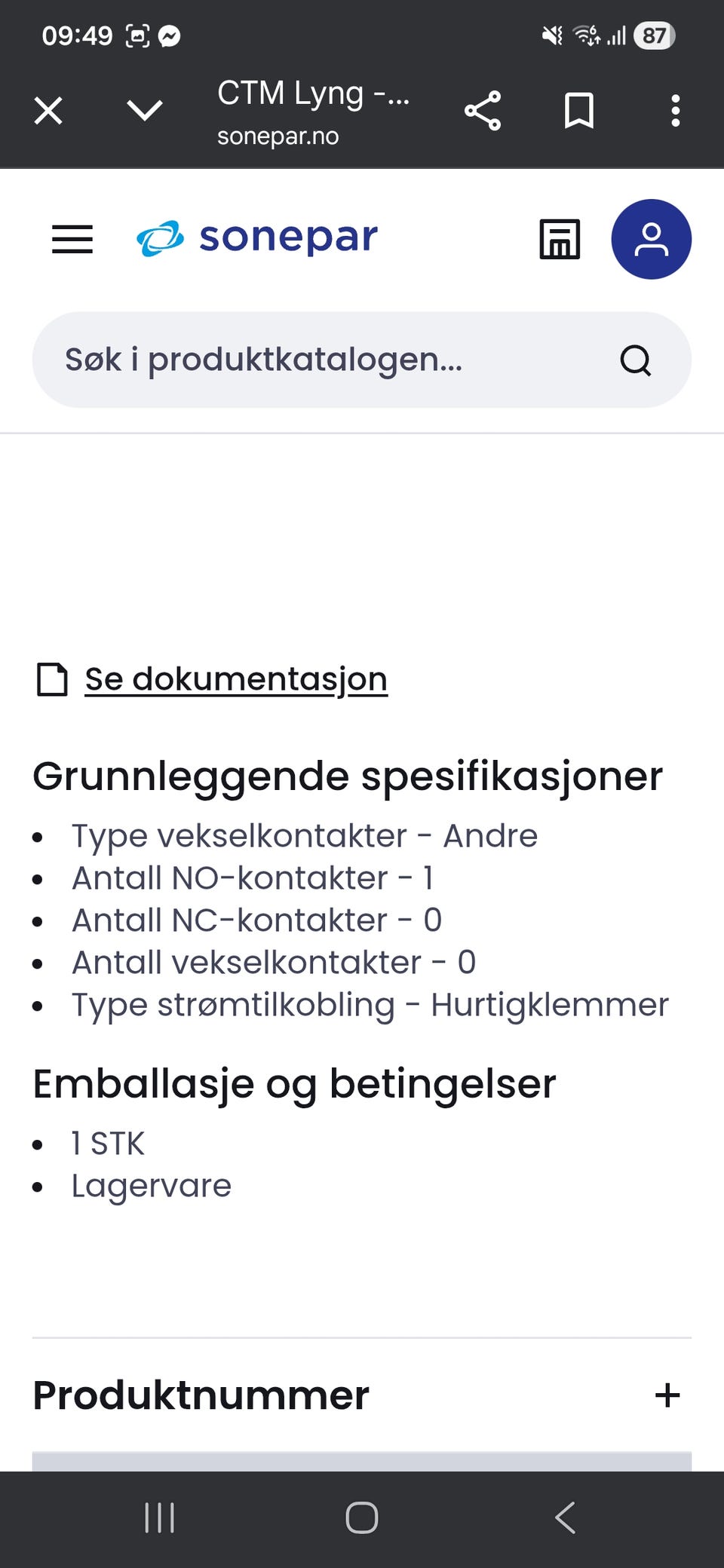Viewport: 724px width, 1568px height.
Task: Tap the Messenger icon in the status bar
Action: [170, 35]
